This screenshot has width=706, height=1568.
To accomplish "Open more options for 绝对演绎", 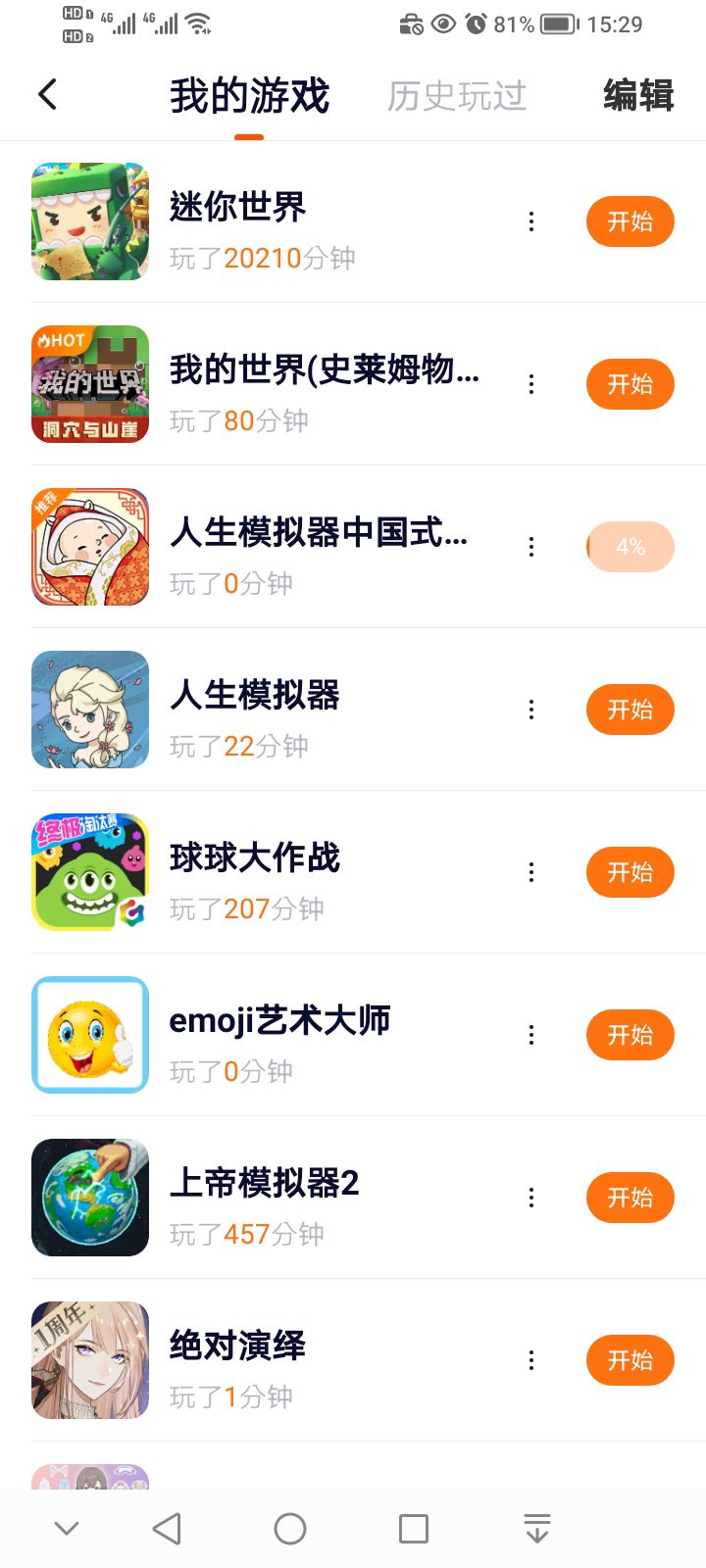I will [x=531, y=1360].
